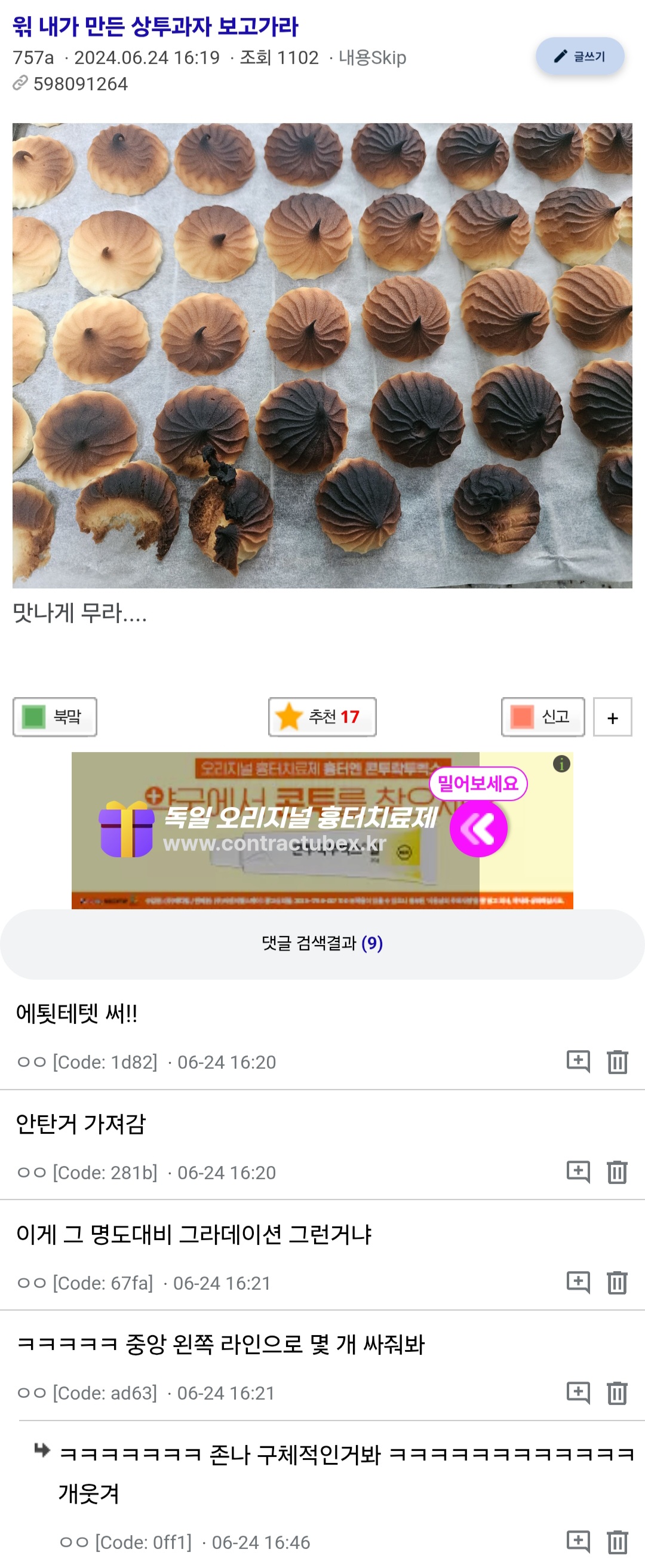Reply to the comment by Code 1d82
Viewport: 645px width, 1568px height.
(x=578, y=1061)
